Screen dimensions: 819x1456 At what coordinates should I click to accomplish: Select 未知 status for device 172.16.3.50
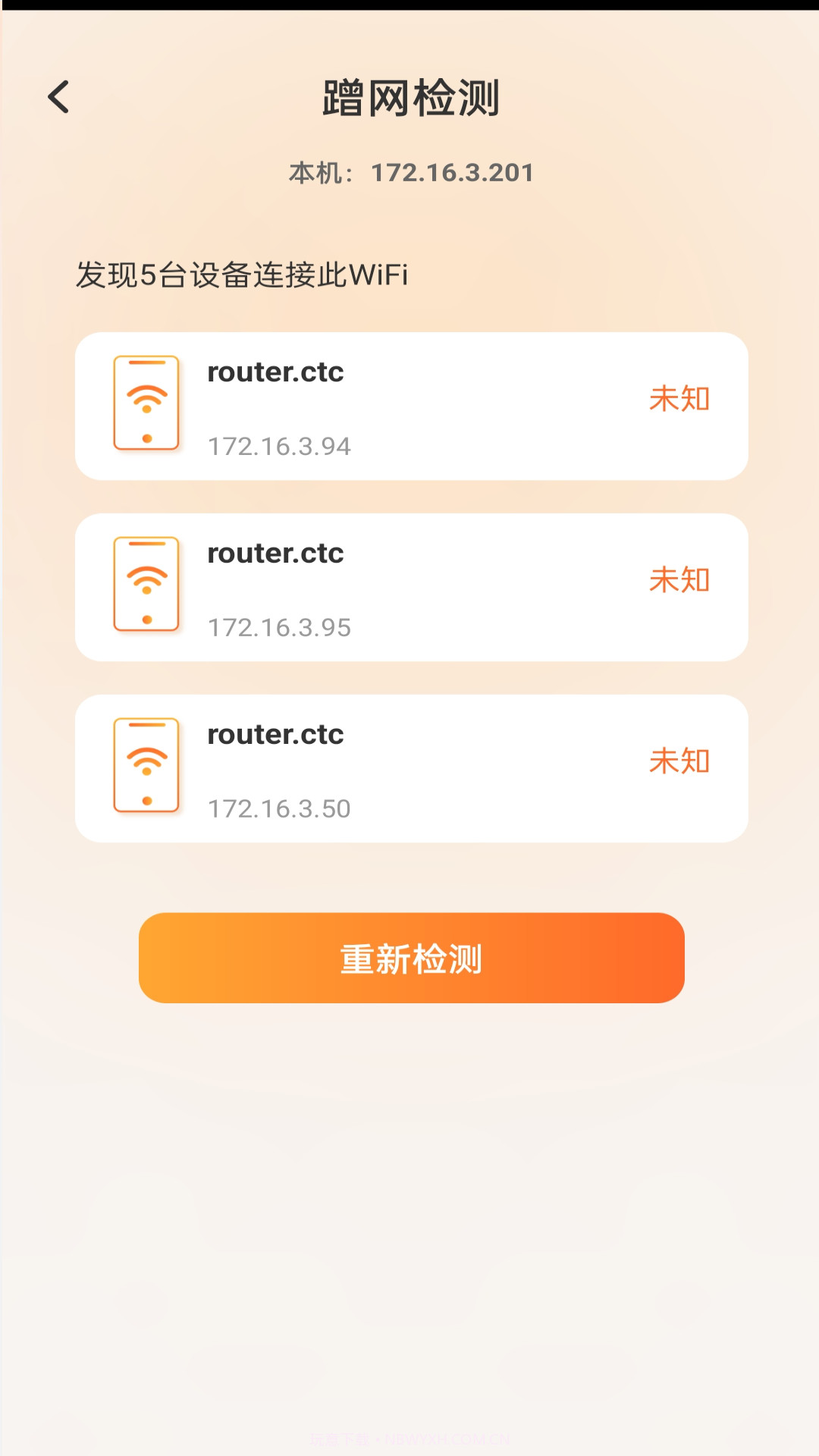(x=680, y=761)
